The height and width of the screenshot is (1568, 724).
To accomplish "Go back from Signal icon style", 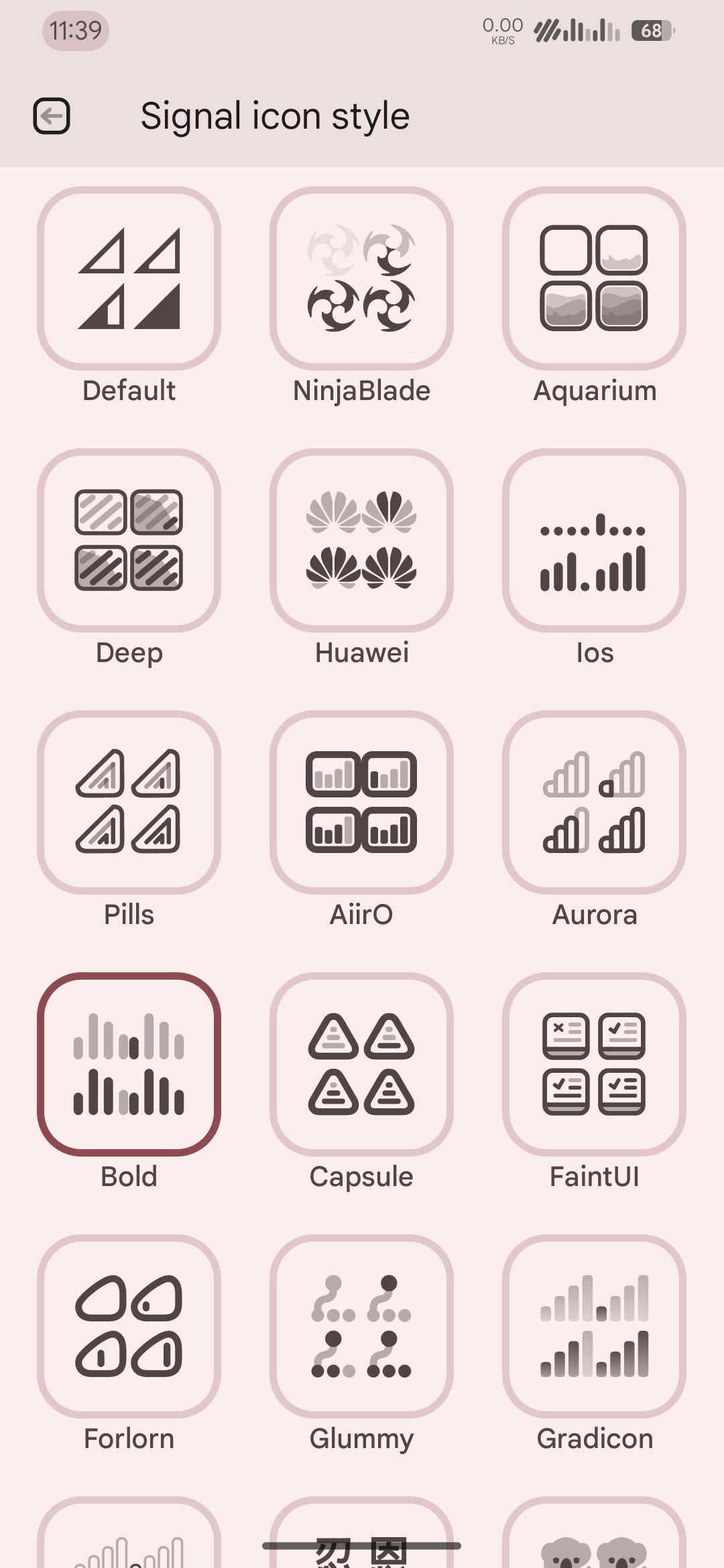I will [x=52, y=116].
